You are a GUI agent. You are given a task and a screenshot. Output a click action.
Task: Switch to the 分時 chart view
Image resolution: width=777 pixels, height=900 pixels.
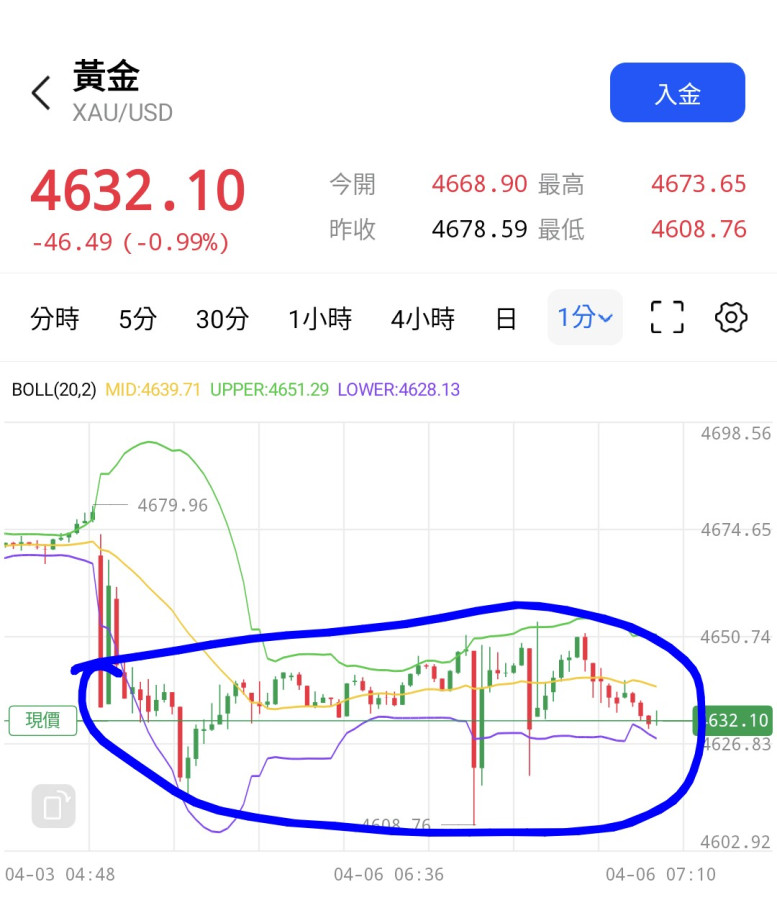coord(55,319)
